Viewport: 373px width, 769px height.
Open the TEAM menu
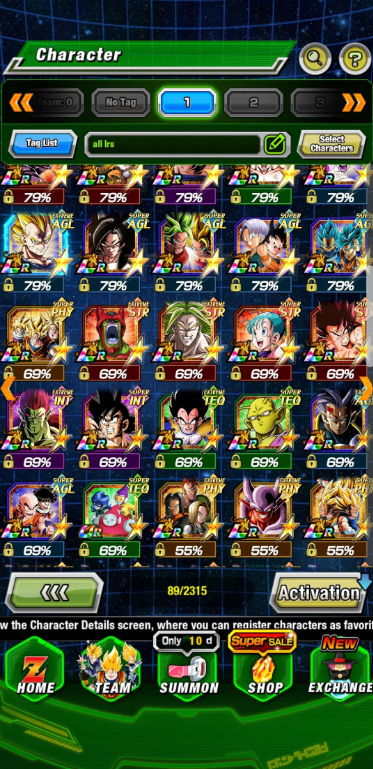pyautogui.click(x=111, y=672)
